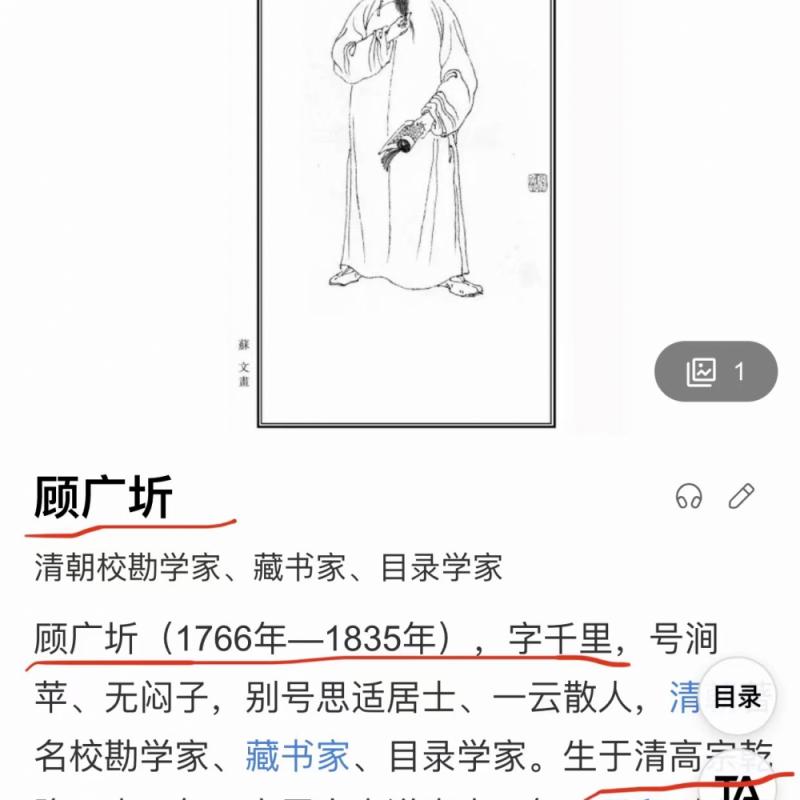The height and width of the screenshot is (800, 800).
Task: Open the 清 dynasty link
Action: tap(686, 697)
